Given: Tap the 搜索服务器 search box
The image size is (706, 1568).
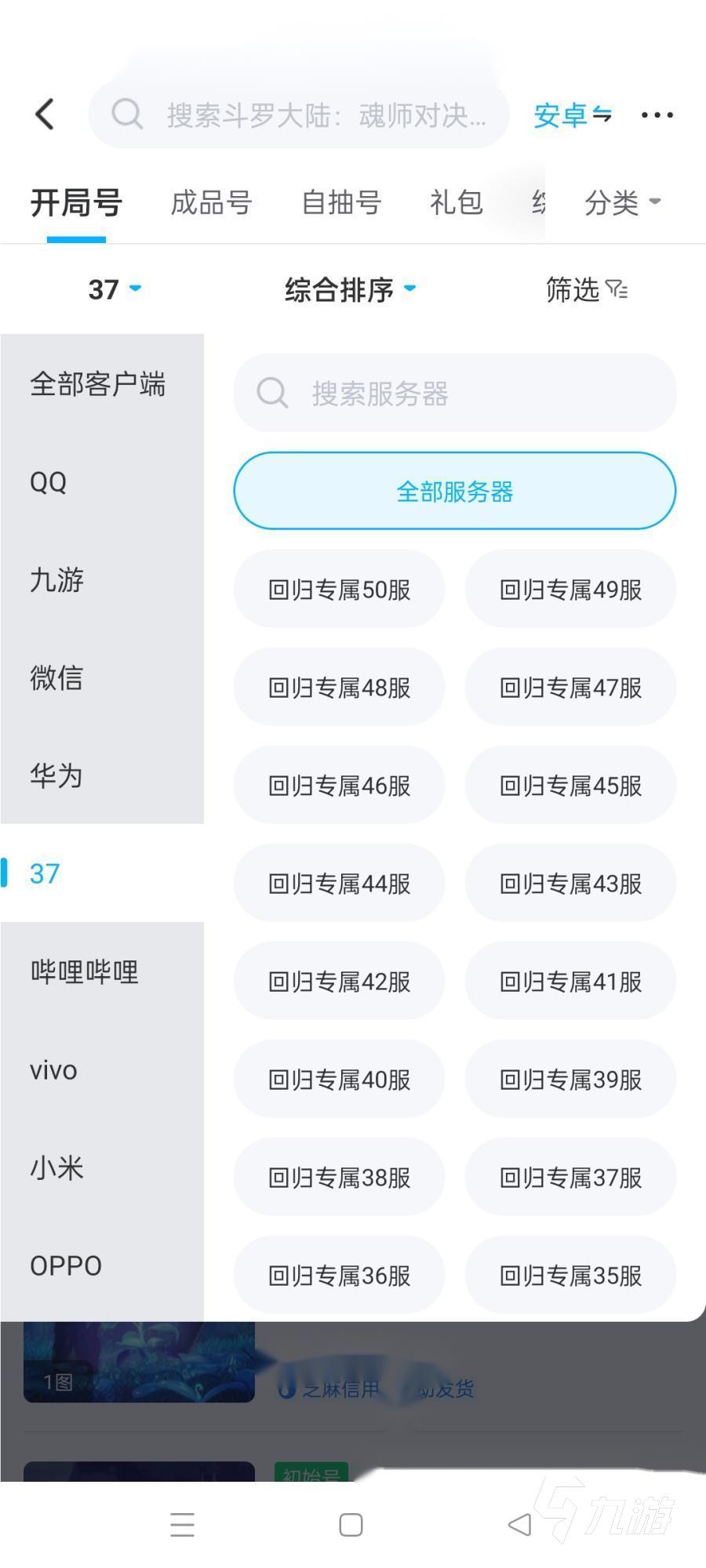Looking at the screenshot, I should point(455,393).
